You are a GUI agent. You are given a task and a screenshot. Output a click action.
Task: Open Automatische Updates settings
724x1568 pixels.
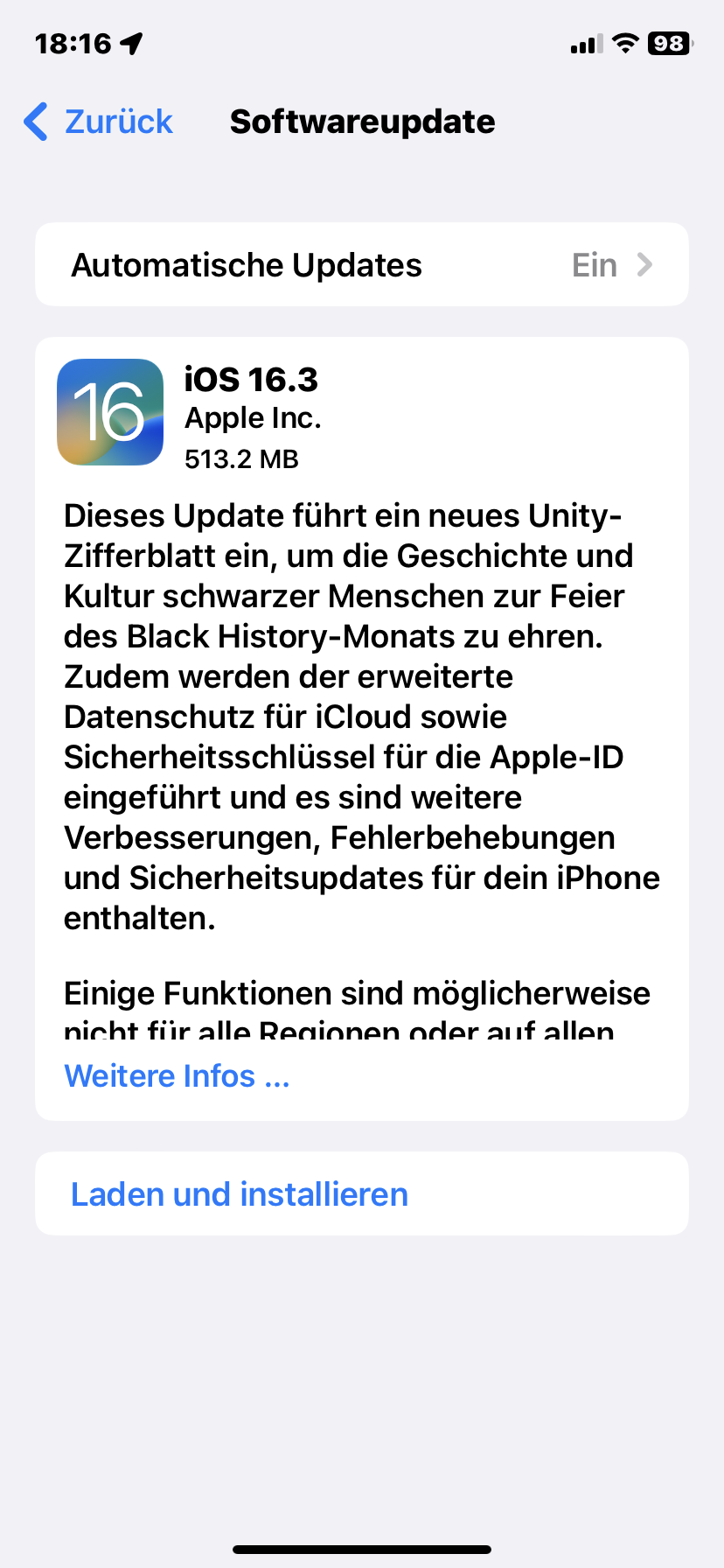(x=361, y=264)
